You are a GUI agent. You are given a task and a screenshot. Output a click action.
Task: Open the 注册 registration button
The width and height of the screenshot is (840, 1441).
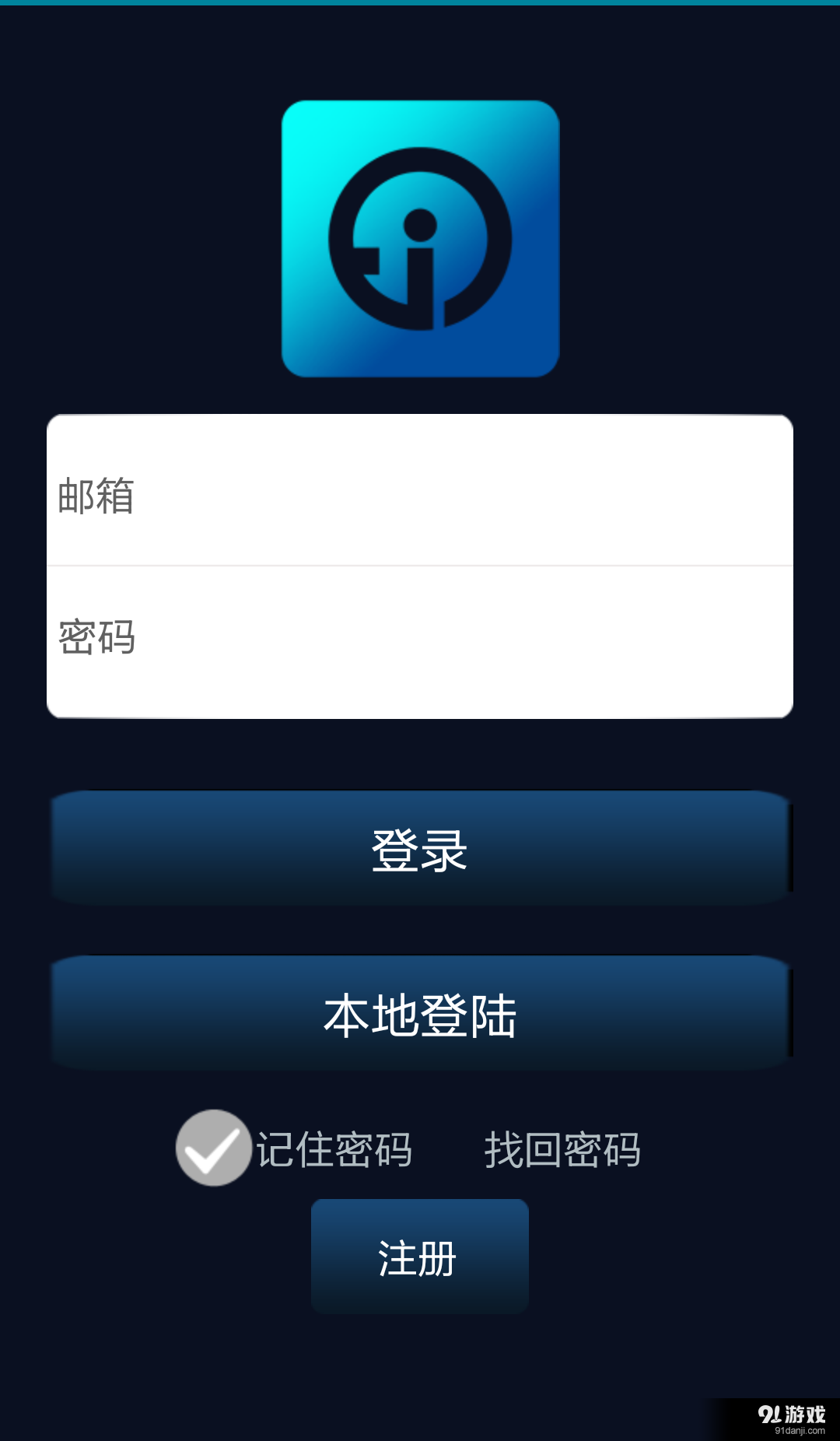click(x=419, y=1257)
